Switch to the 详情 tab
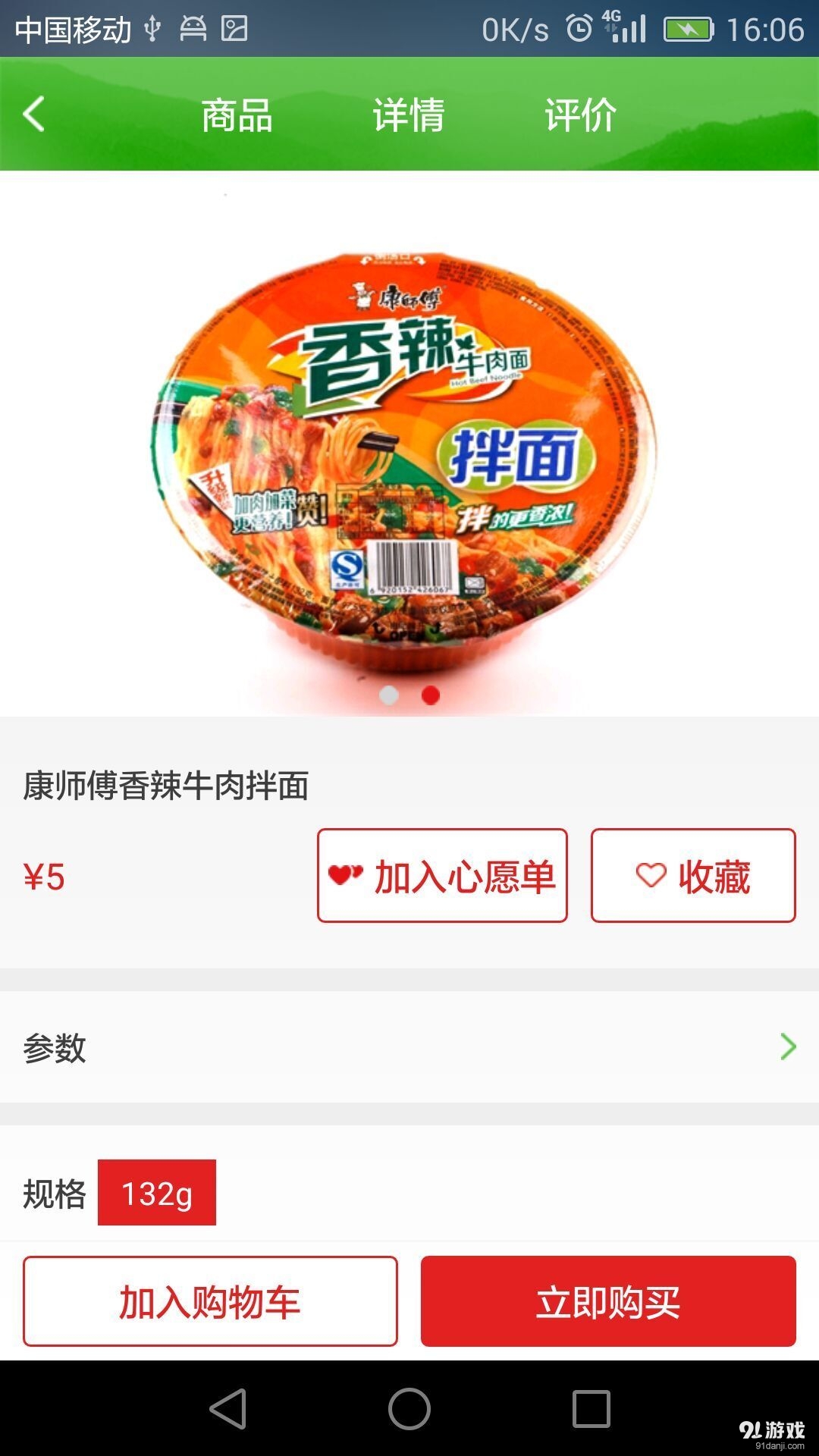 click(408, 115)
